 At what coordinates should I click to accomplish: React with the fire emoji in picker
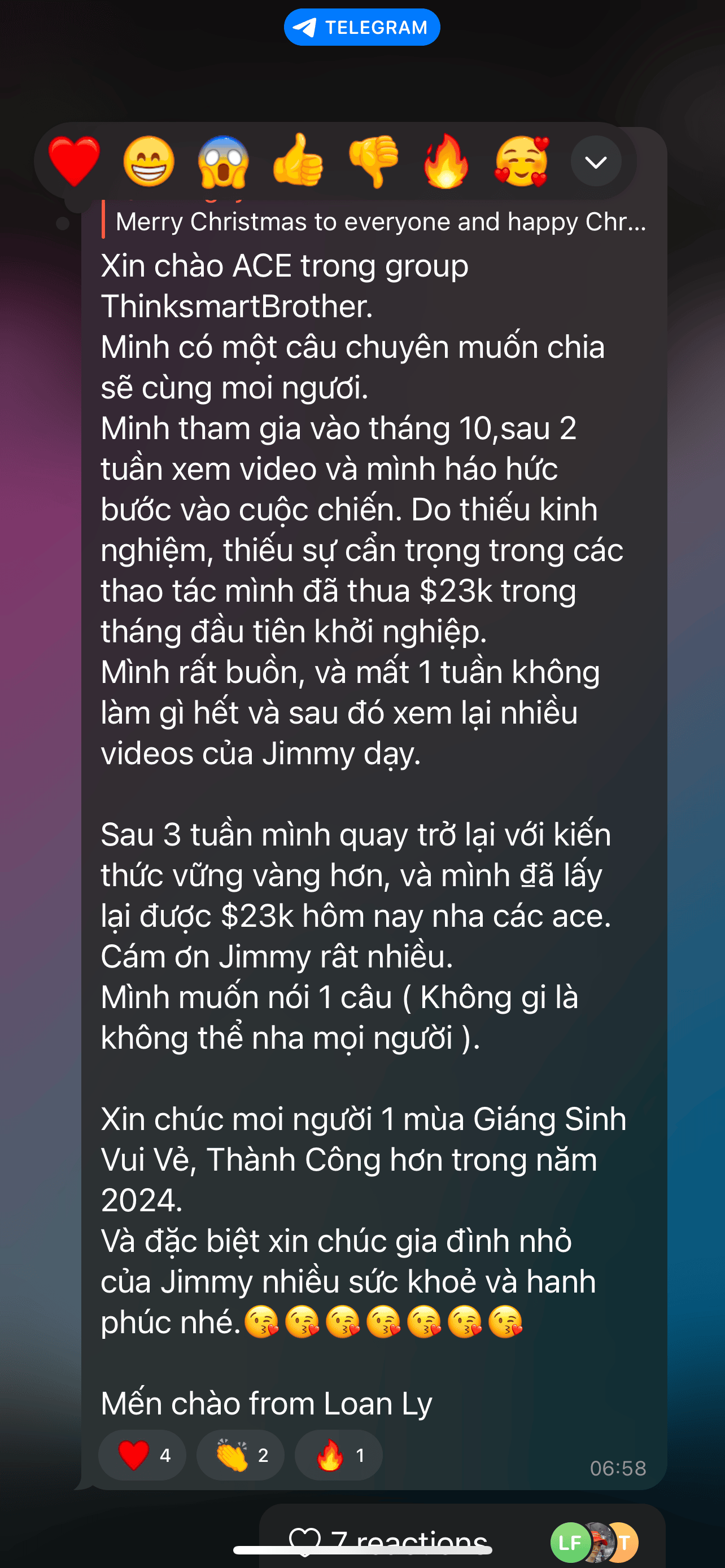pyautogui.click(x=447, y=161)
